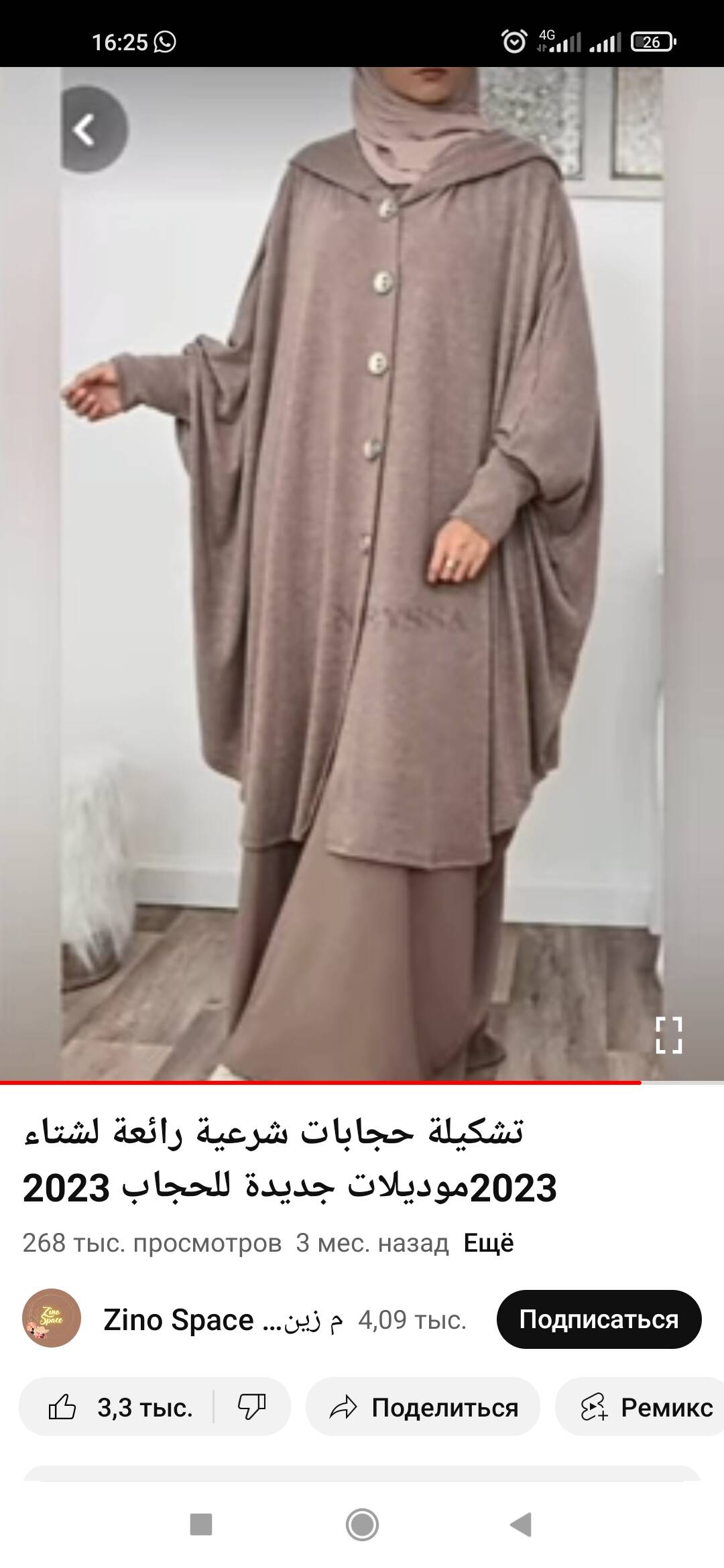This screenshot has height=1568, width=724.
Task: Go to the system home screen
Action: pos(362,1525)
